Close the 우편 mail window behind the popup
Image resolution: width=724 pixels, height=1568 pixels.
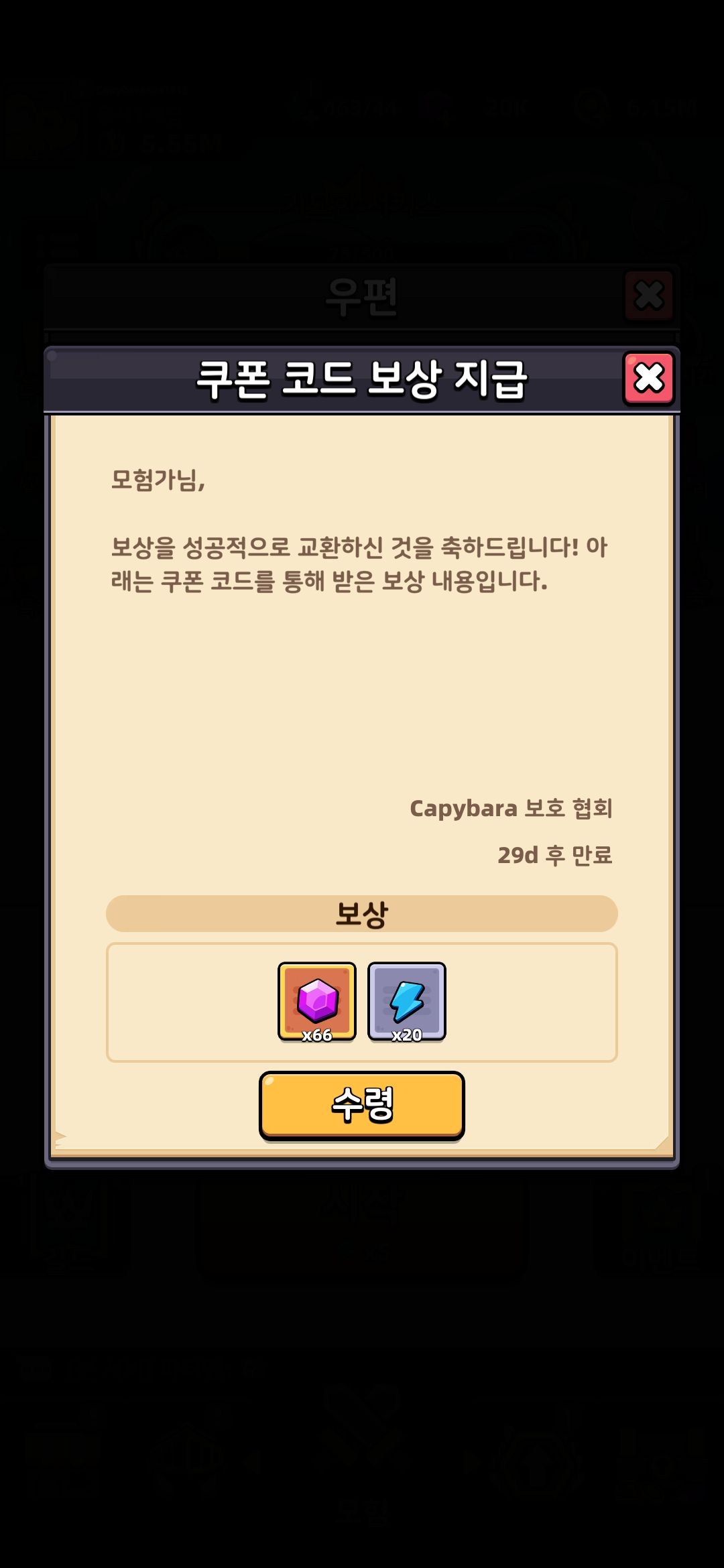click(648, 293)
